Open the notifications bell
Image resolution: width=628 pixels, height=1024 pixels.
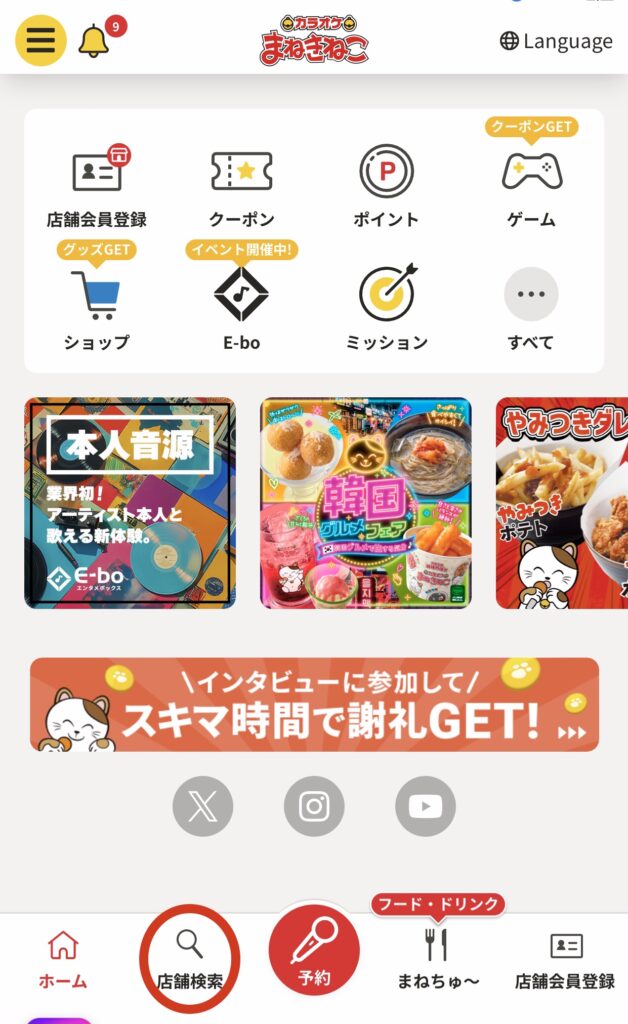tap(94, 41)
